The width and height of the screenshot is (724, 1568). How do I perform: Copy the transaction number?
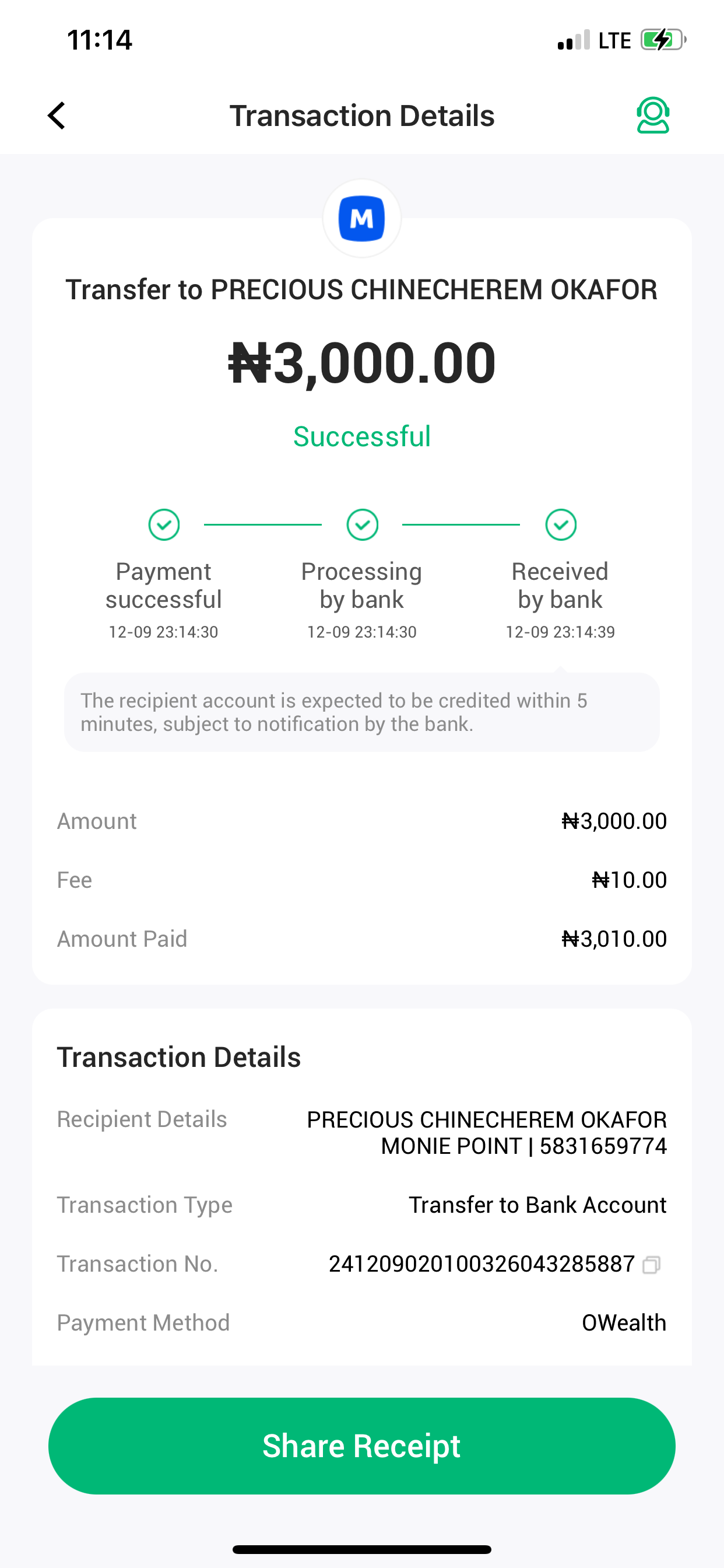(x=651, y=1265)
